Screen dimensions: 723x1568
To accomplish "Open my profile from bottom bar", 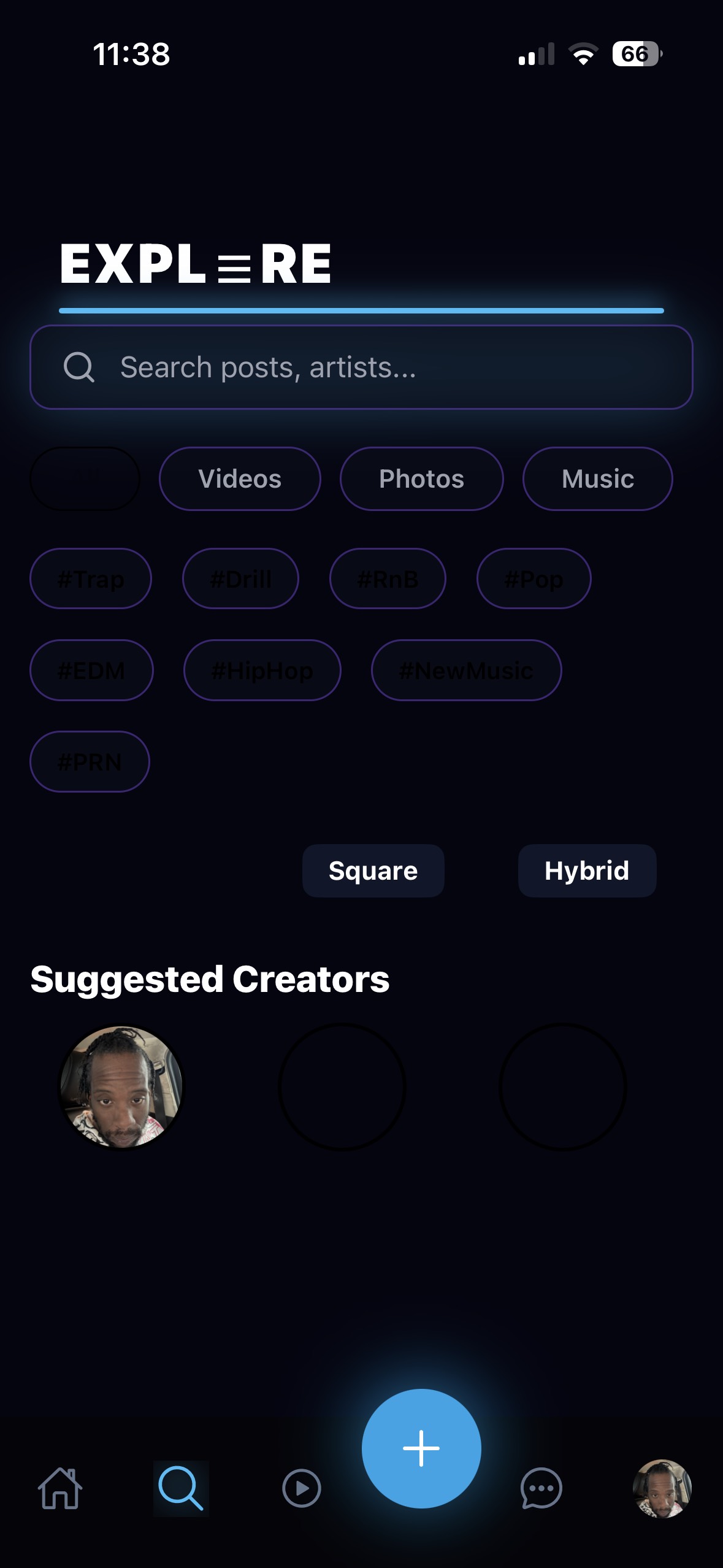I will click(x=662, y=1488).
